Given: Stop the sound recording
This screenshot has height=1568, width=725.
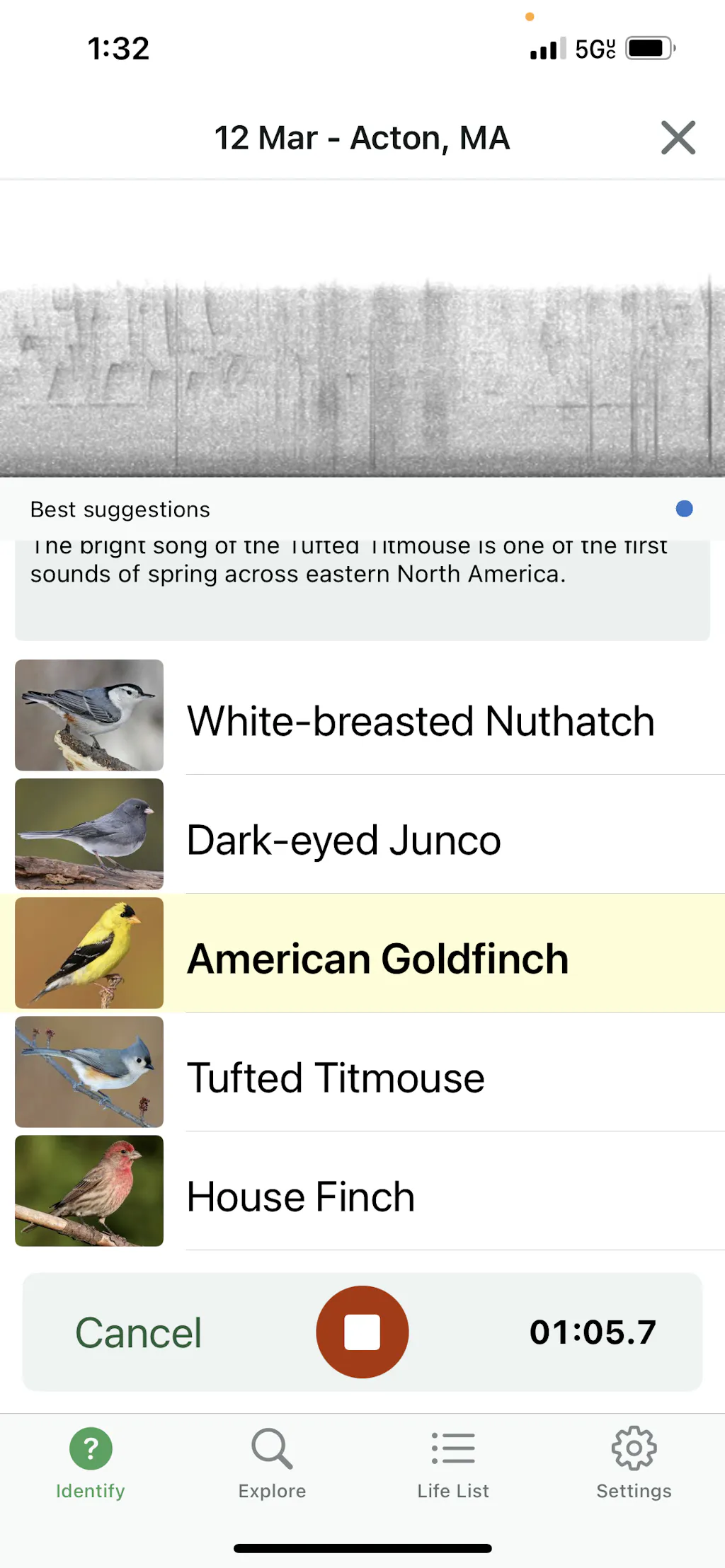Looking at the screenshot, I should pos(362,1332).
